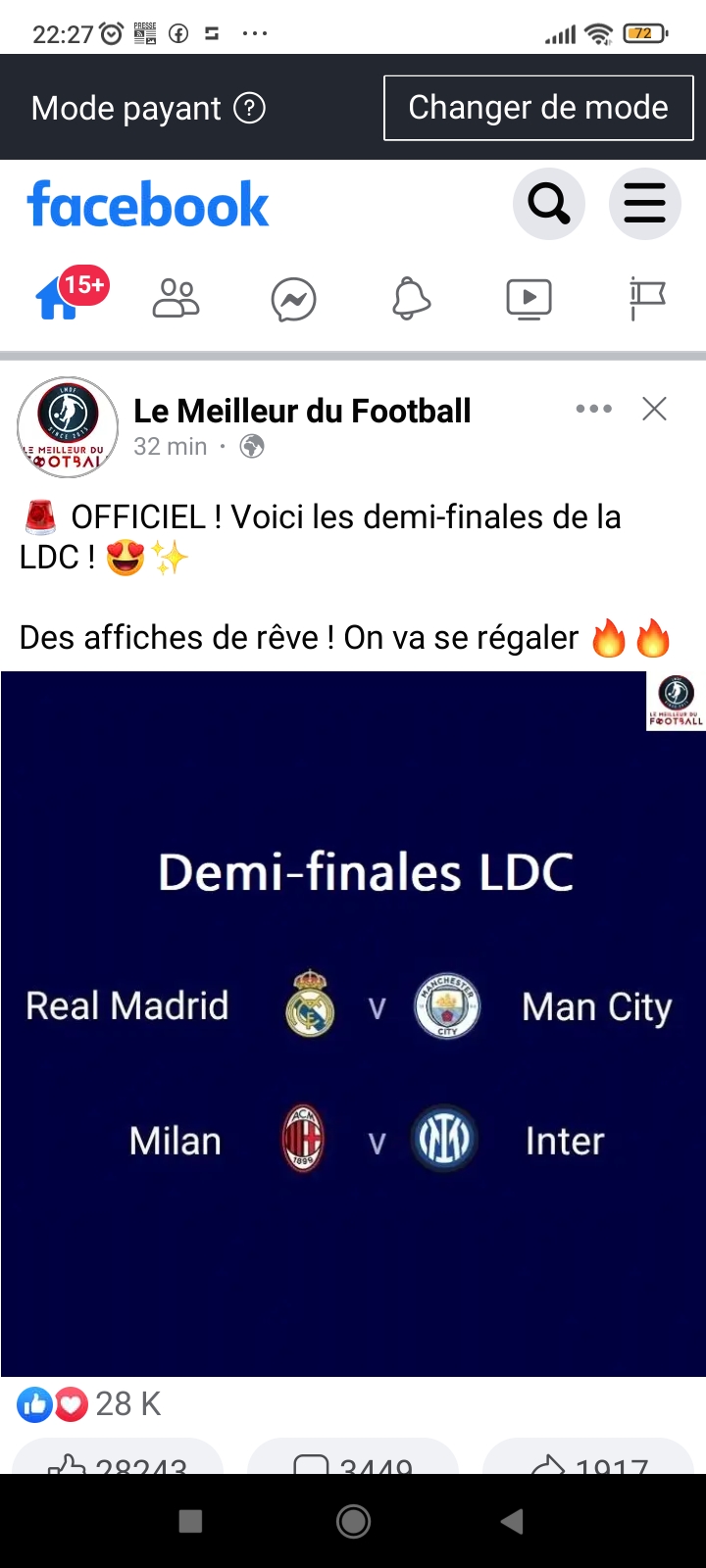Image resolution: width=706 pixels, height=1568 pixels.
Task: Switch to the Friends tab
Action: [176, 298]
